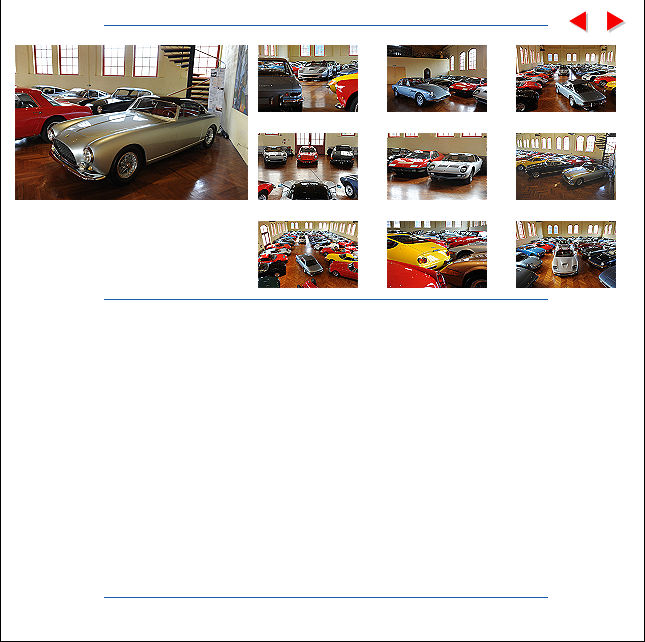The image size is (645, 642).
Task: Open thumbnail of yellow car rear beside brown car
Action: 437,254
